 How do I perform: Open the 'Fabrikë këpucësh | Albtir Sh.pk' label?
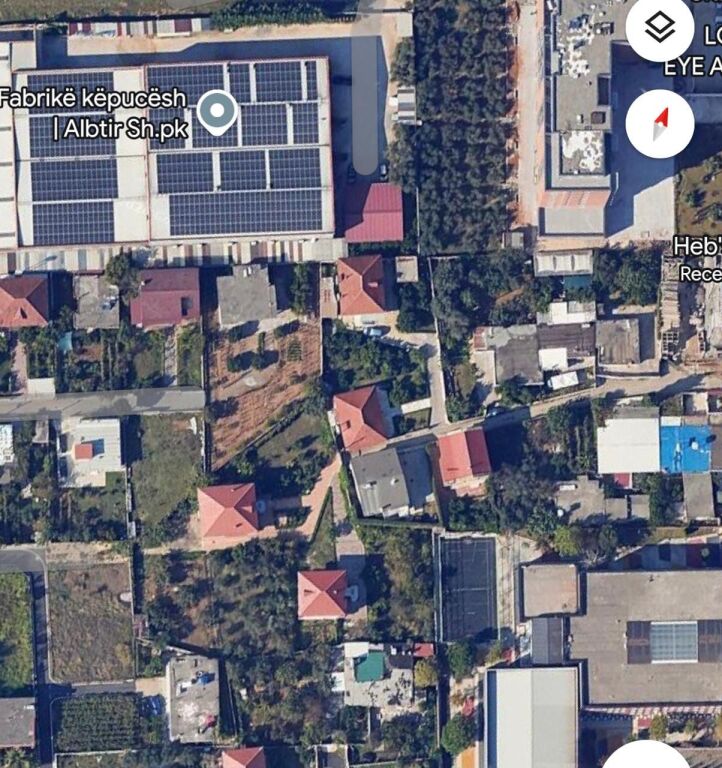[x=97, y=112]
